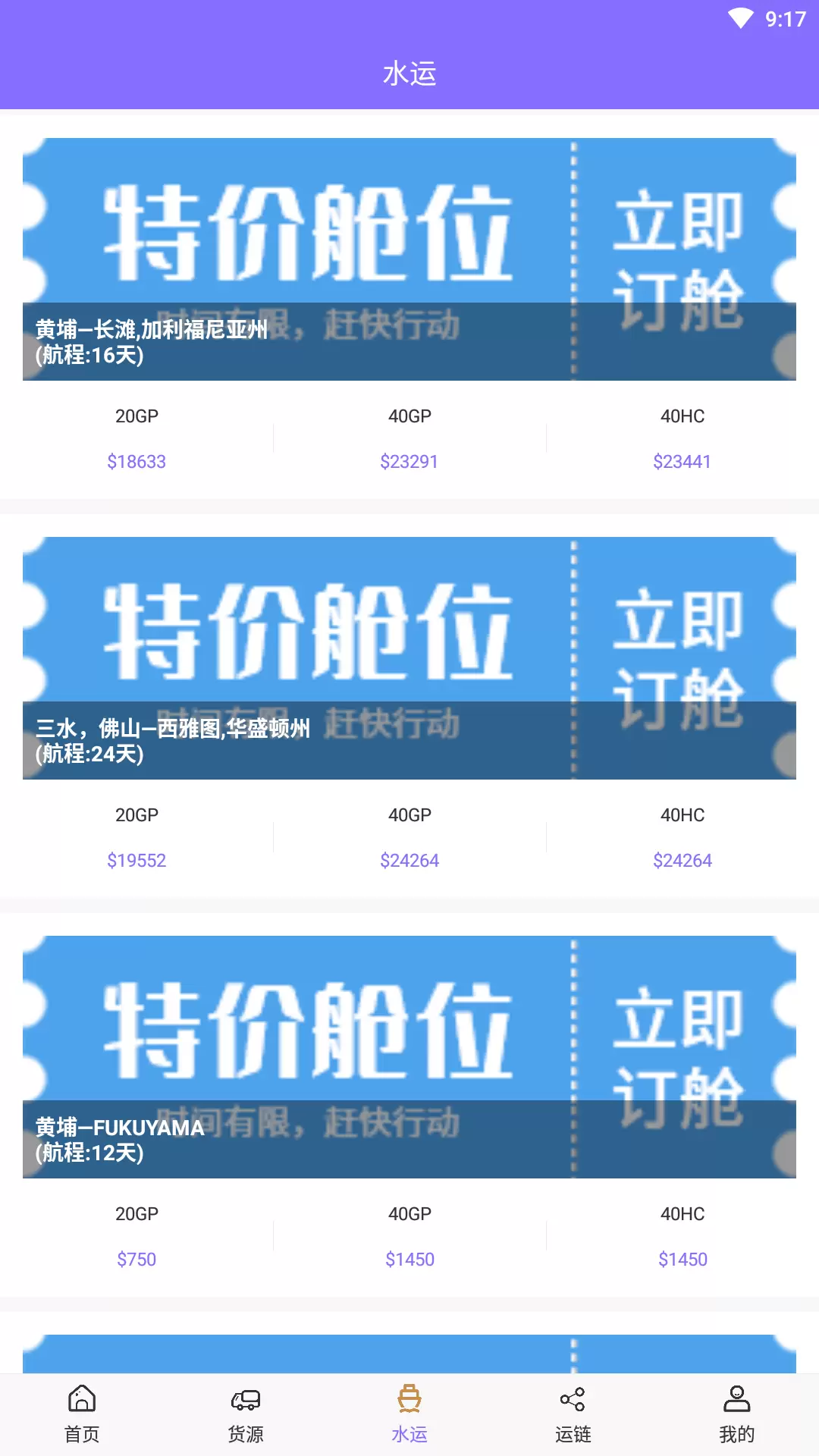This screenshot has width=819, height=1456.
Task: Select the 水运 tab
Action: pyautogui.click(x=409, y=1414)
